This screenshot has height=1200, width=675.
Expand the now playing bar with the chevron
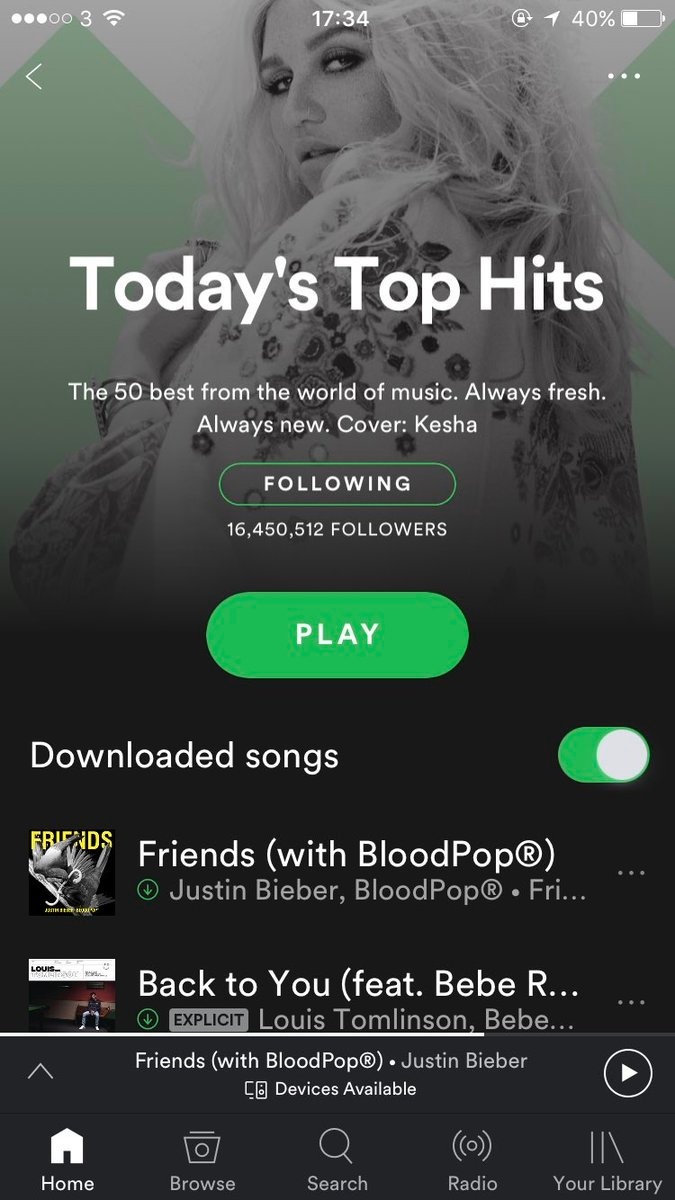click(x=40, y=1072)
